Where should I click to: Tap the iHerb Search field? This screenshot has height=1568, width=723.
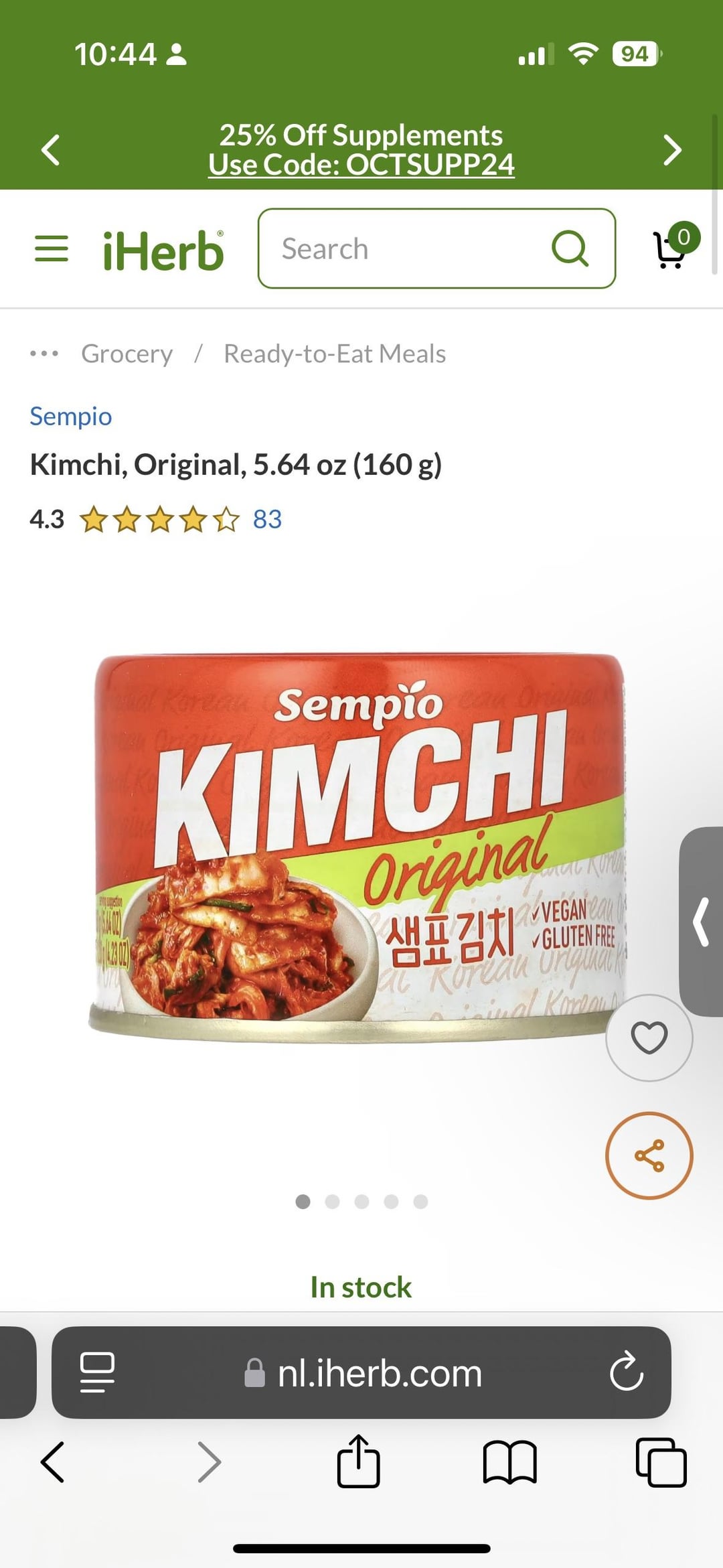coord(402,248)
